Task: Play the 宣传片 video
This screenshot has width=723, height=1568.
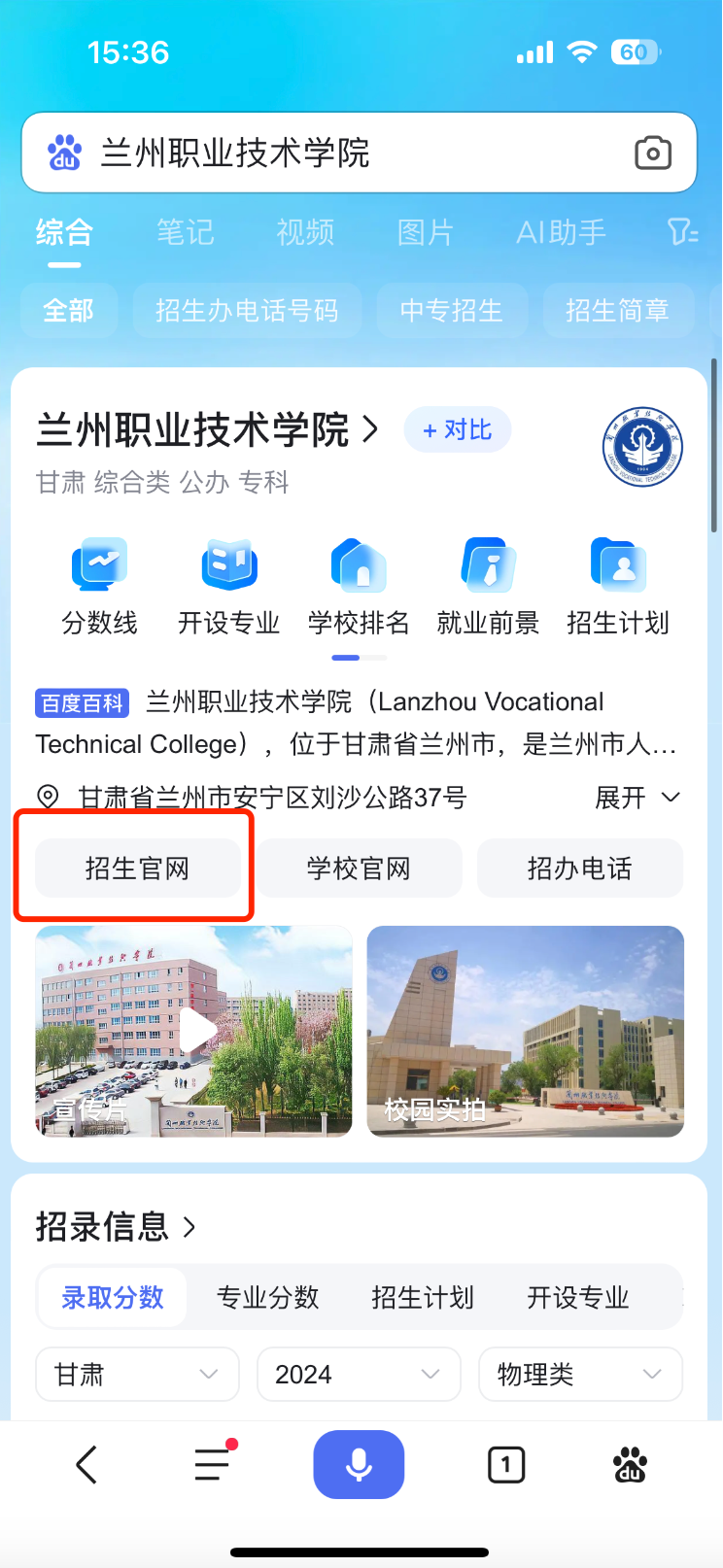Action: [x=195, y=1031]
